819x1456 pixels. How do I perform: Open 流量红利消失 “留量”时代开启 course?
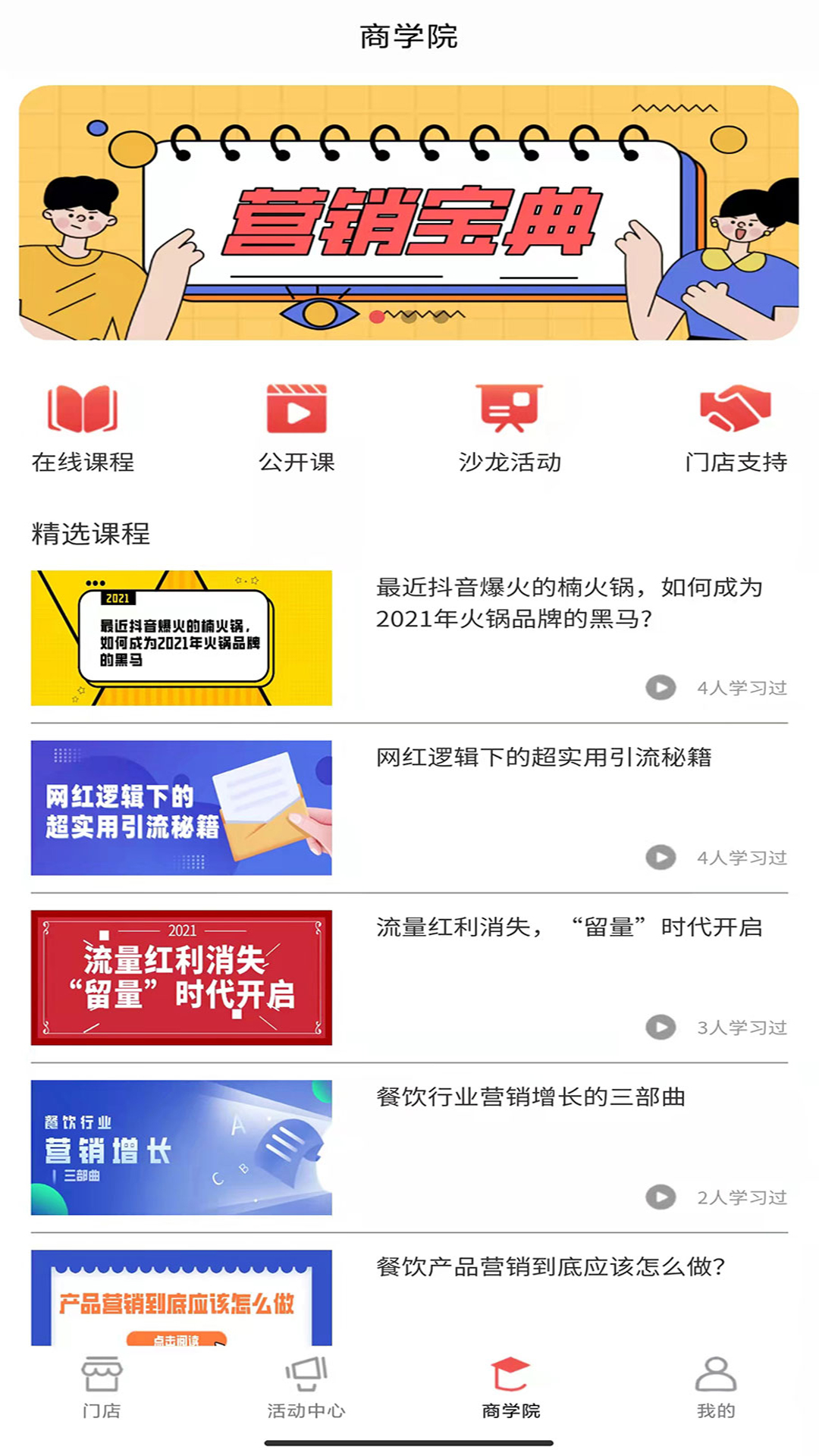(409, 977)
